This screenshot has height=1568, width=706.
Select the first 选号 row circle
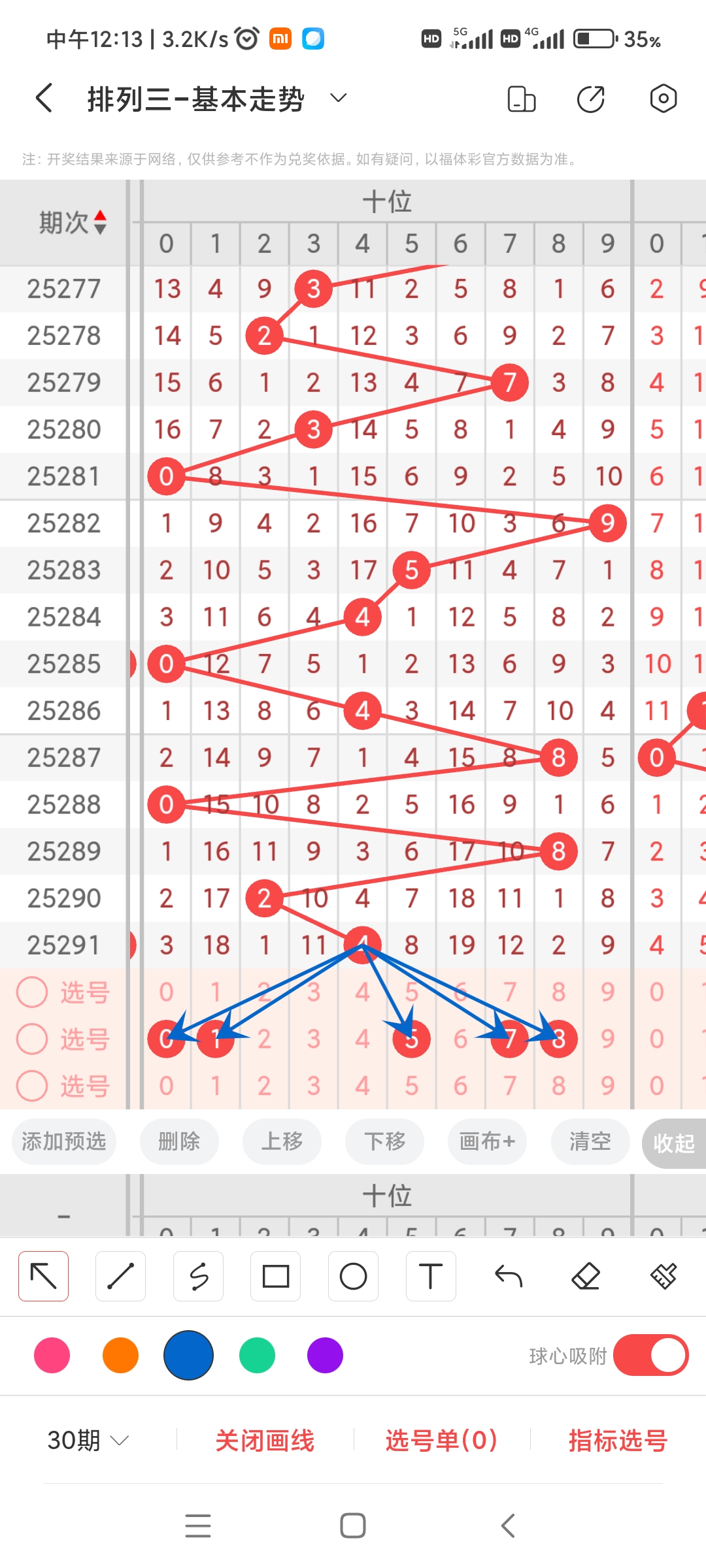[31, 992]
